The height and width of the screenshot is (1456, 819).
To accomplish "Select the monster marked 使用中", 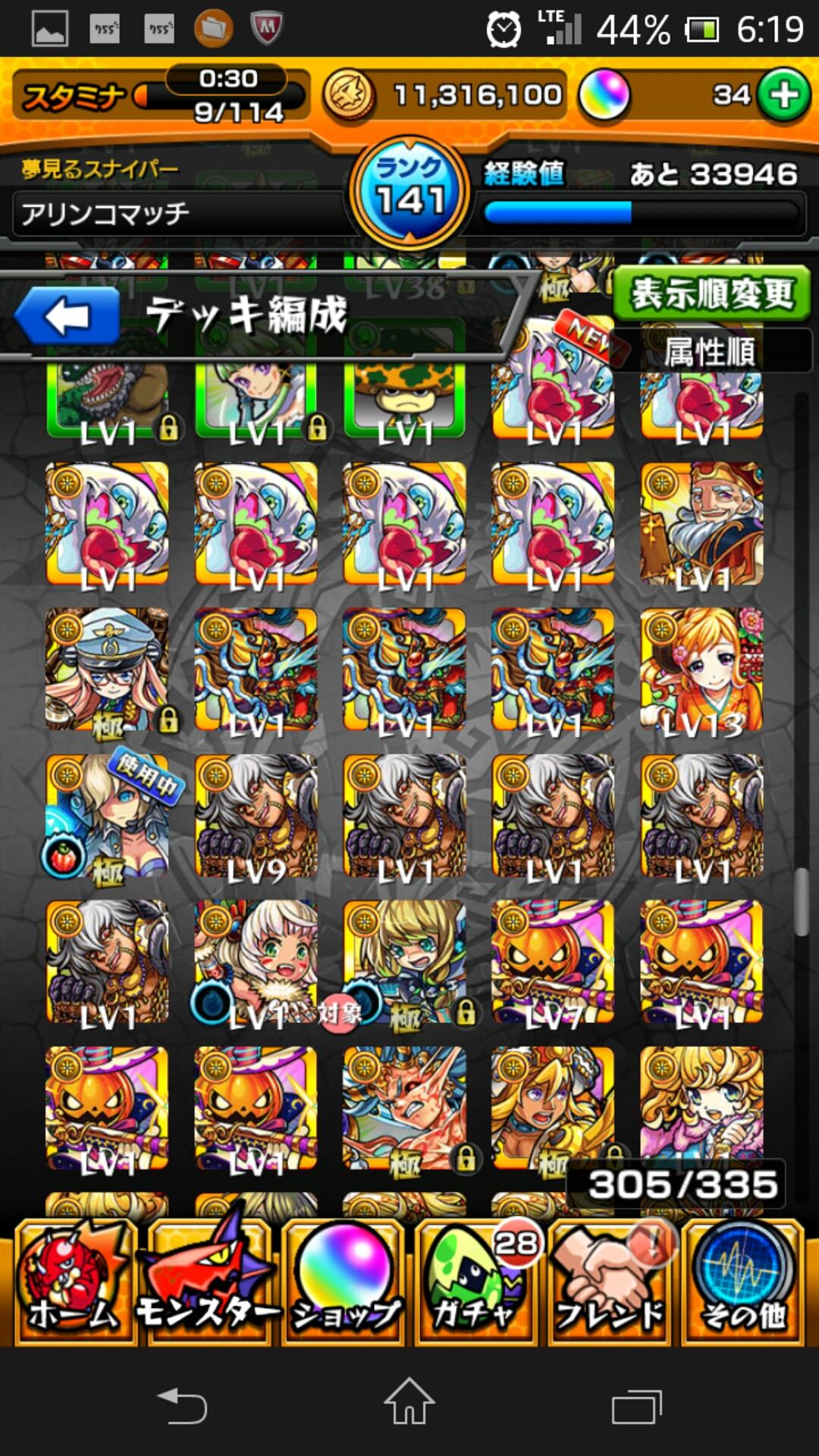I will (x=107, y=816).
